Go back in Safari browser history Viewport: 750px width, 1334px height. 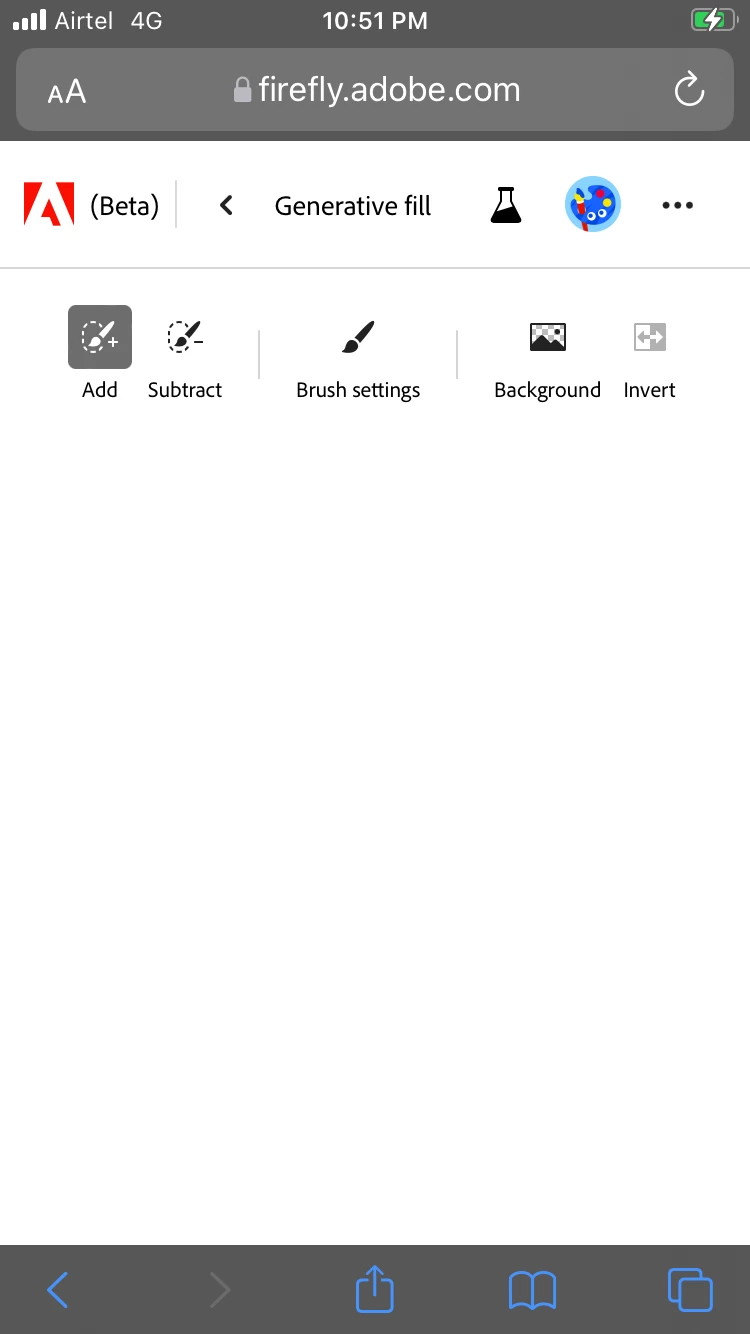click(58, 1290)
